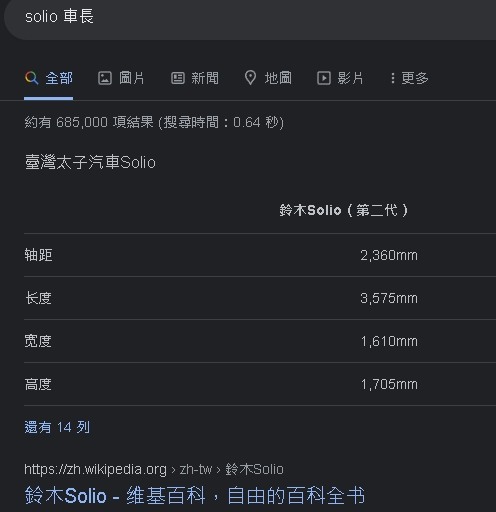Open the 更多 menu
This screenshot has width=496, height=512.
click(x=410, y=79)
